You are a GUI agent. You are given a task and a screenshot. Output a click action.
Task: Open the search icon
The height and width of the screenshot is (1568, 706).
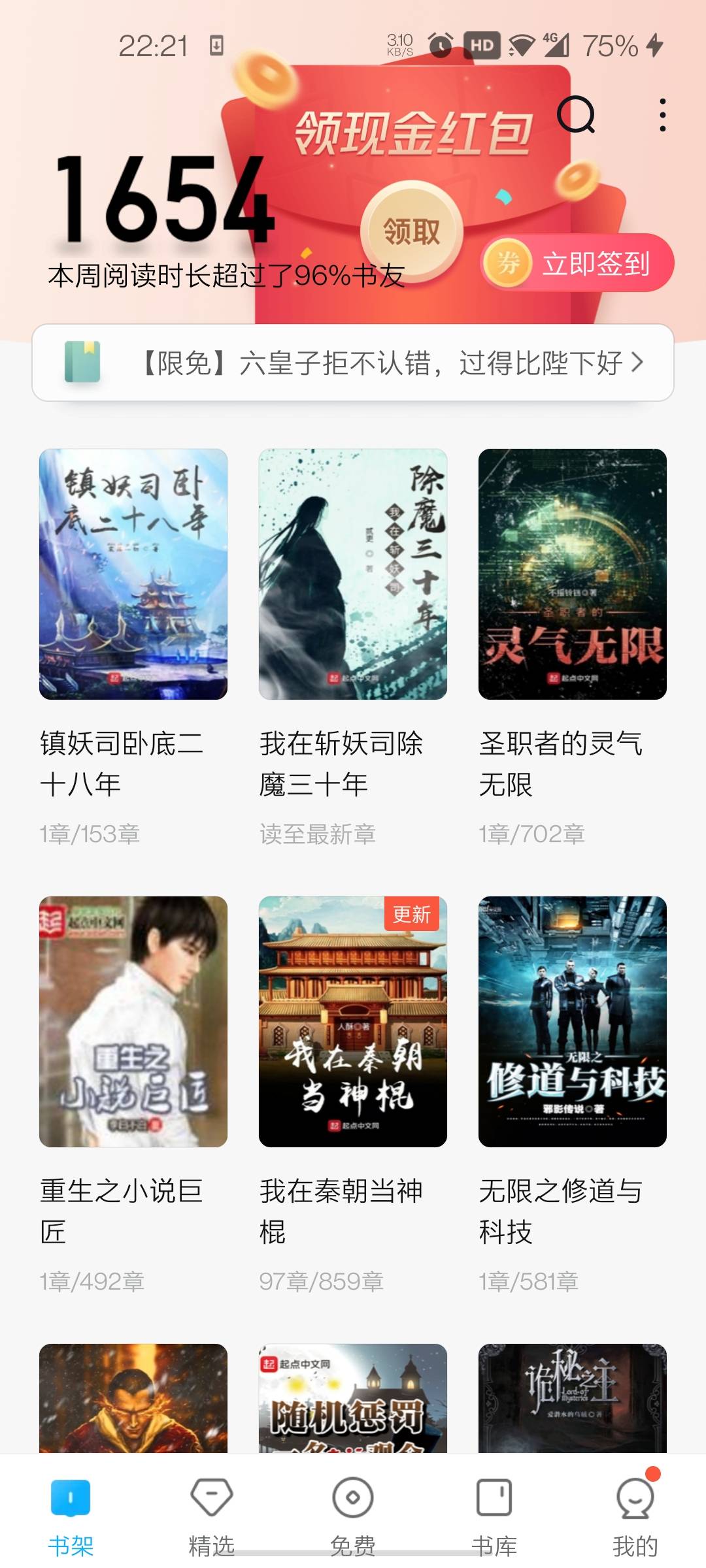(x=575, y=115)
